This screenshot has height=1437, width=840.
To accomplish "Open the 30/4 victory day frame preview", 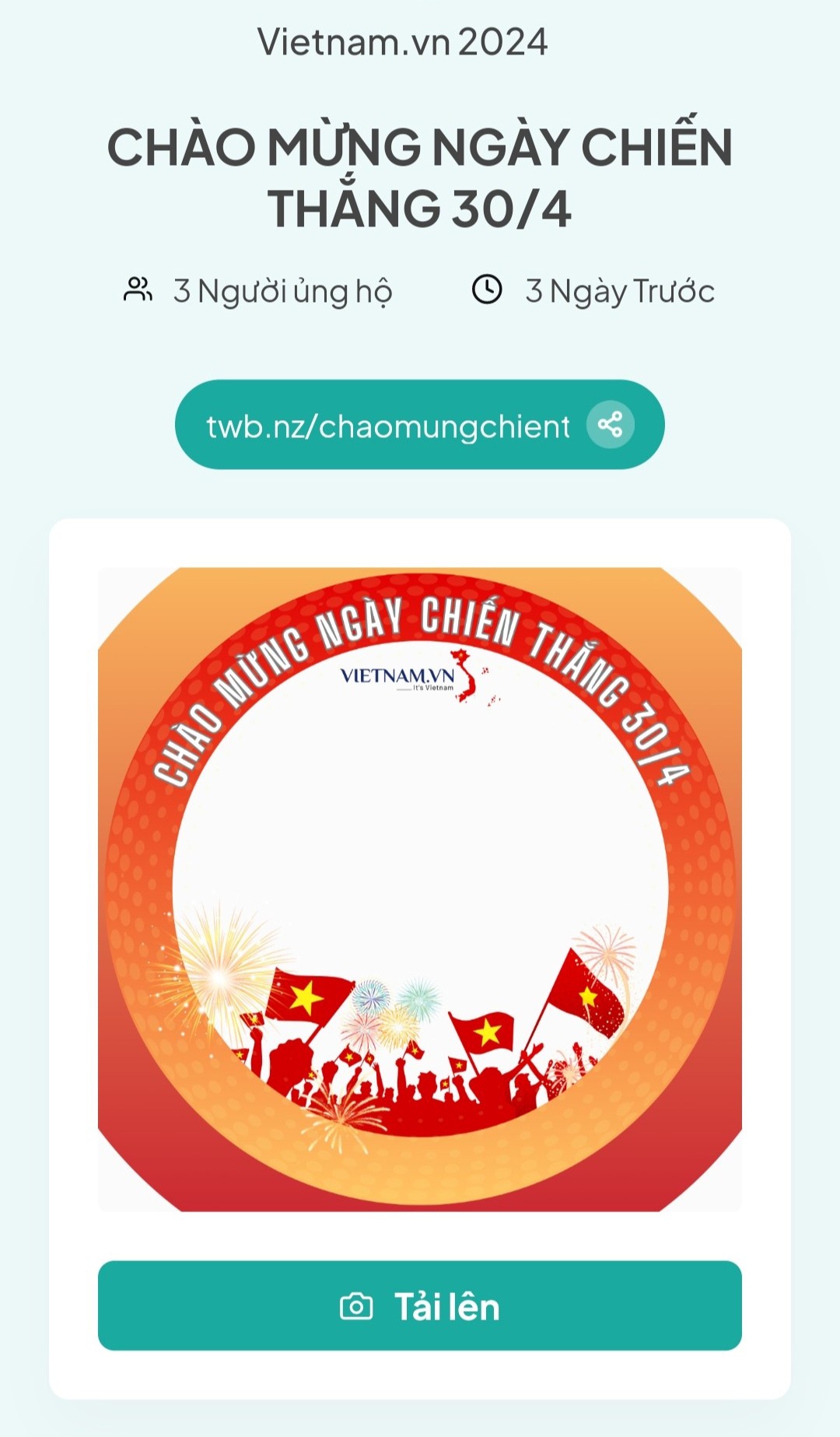I will coord(420,889).
